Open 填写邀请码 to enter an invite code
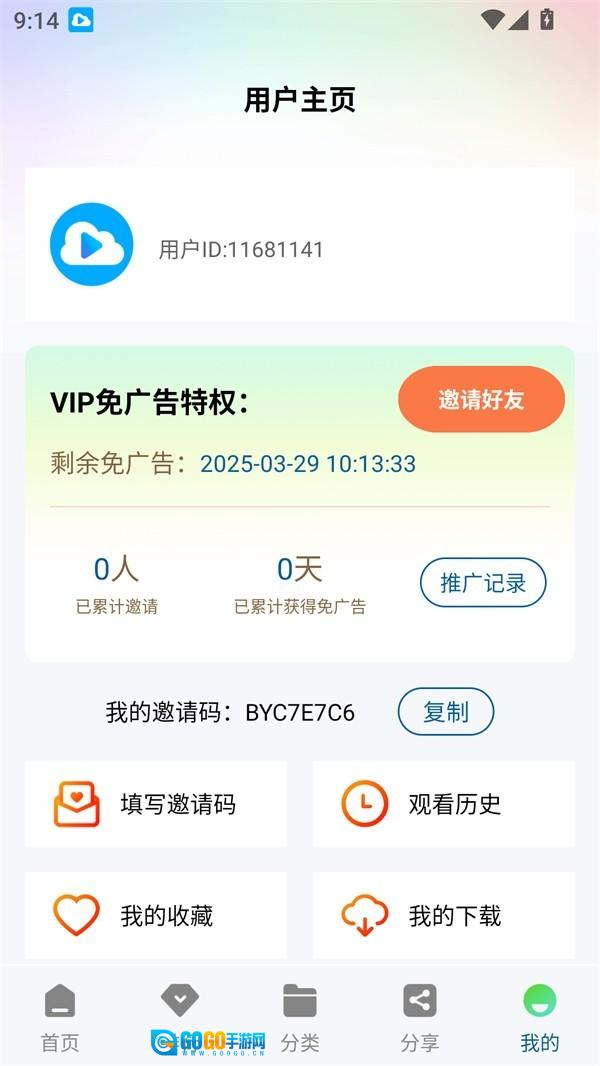Viewport: 600px width, 1066px height. [156, 804]
